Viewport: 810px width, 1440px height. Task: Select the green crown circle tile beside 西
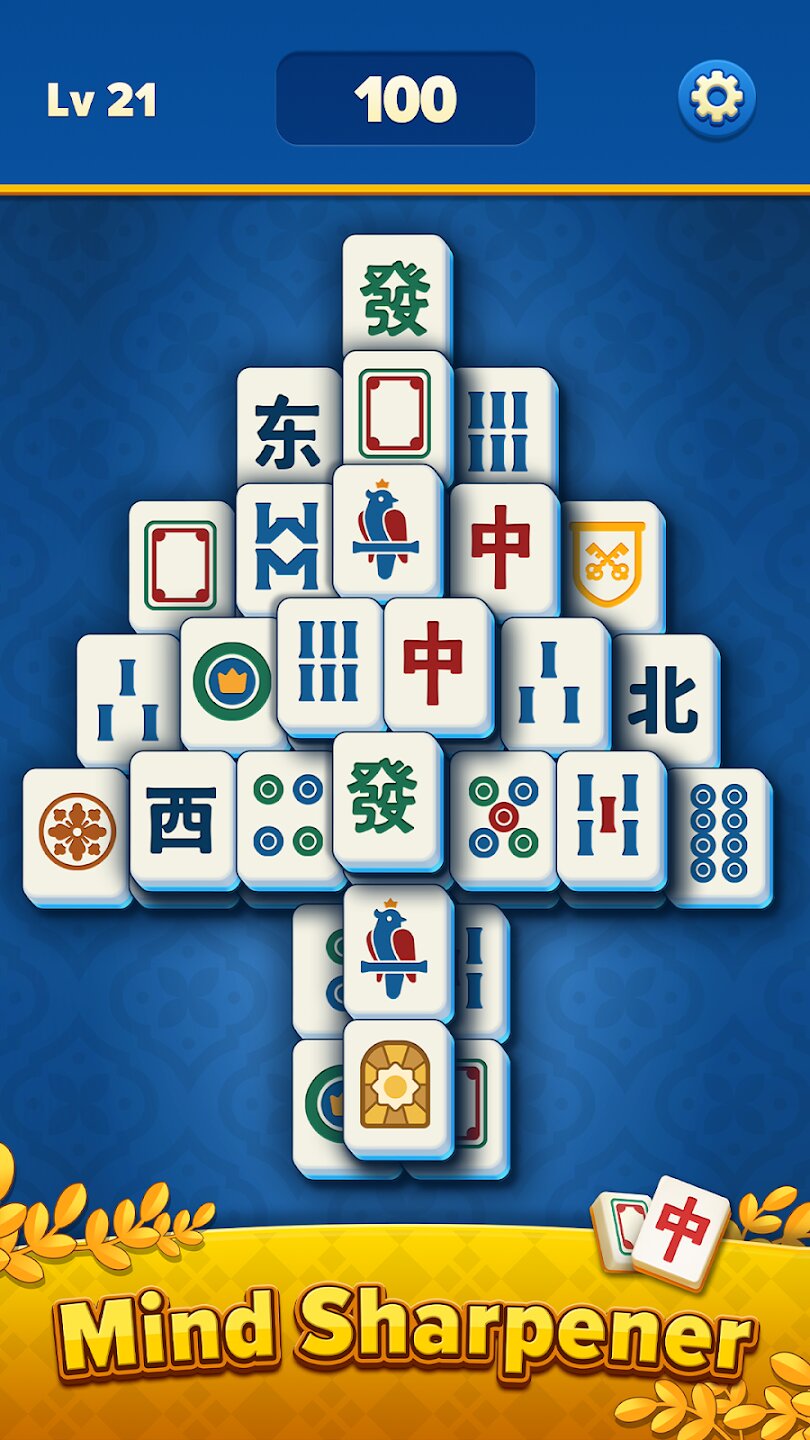click(x=231, y=681)
